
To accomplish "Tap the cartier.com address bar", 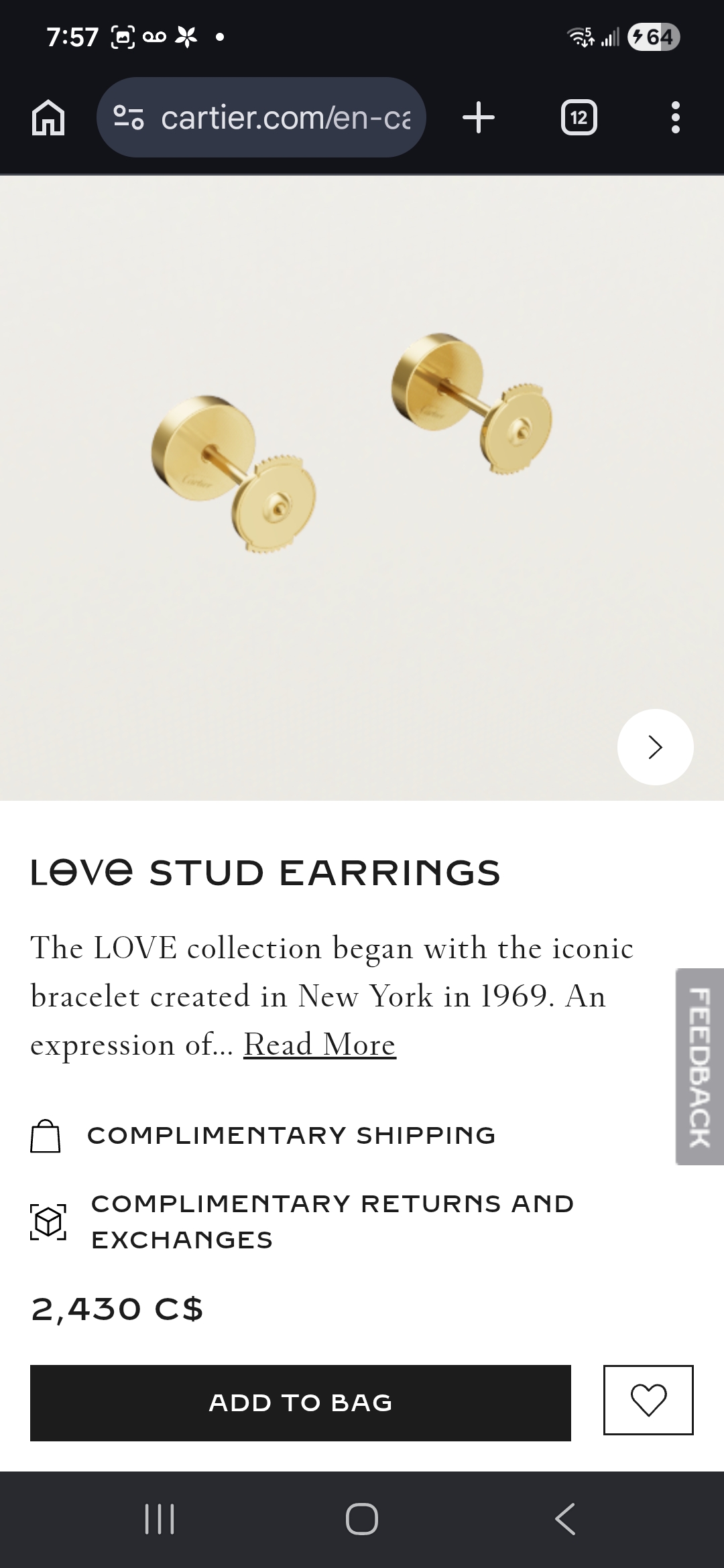I will click(x=261, y=117).
